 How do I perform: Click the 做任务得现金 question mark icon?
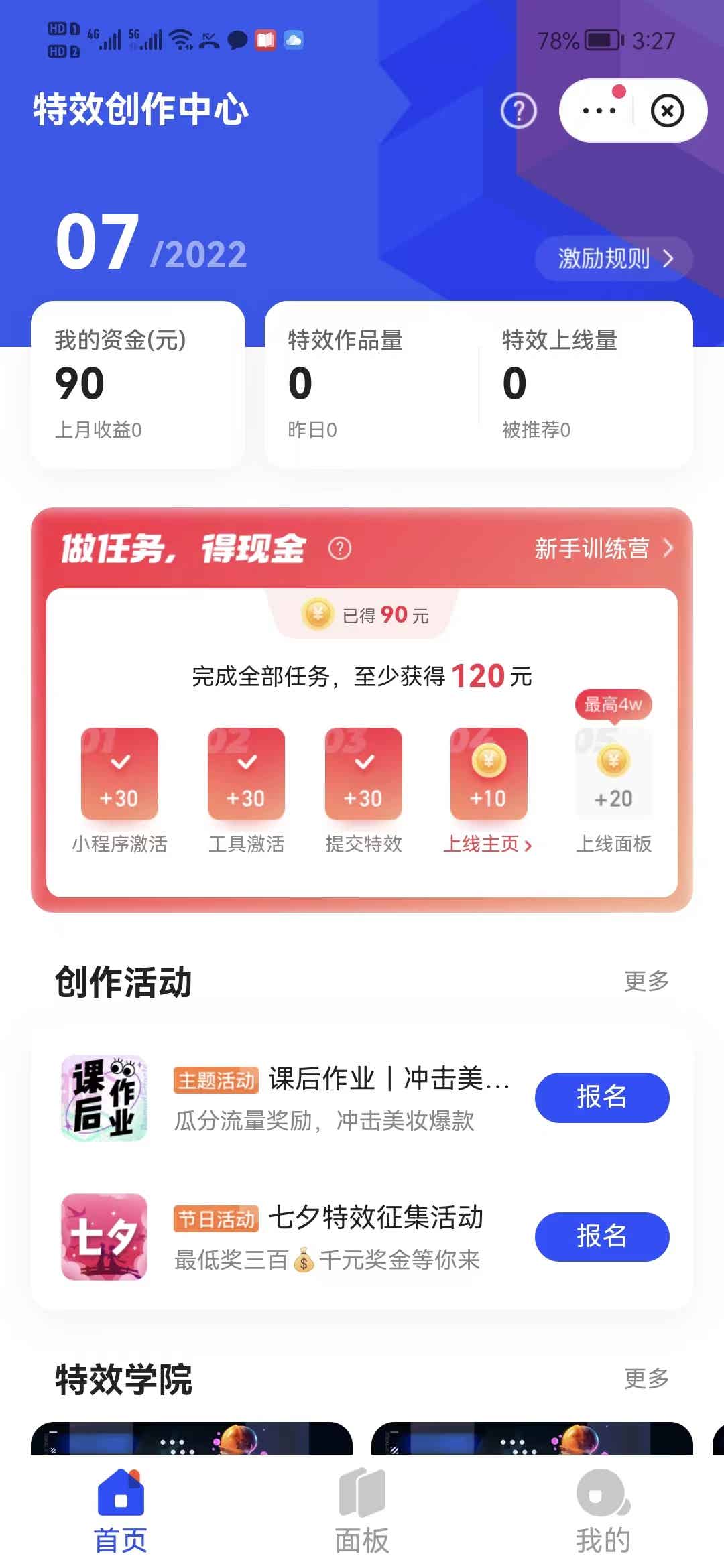[341, 549]
